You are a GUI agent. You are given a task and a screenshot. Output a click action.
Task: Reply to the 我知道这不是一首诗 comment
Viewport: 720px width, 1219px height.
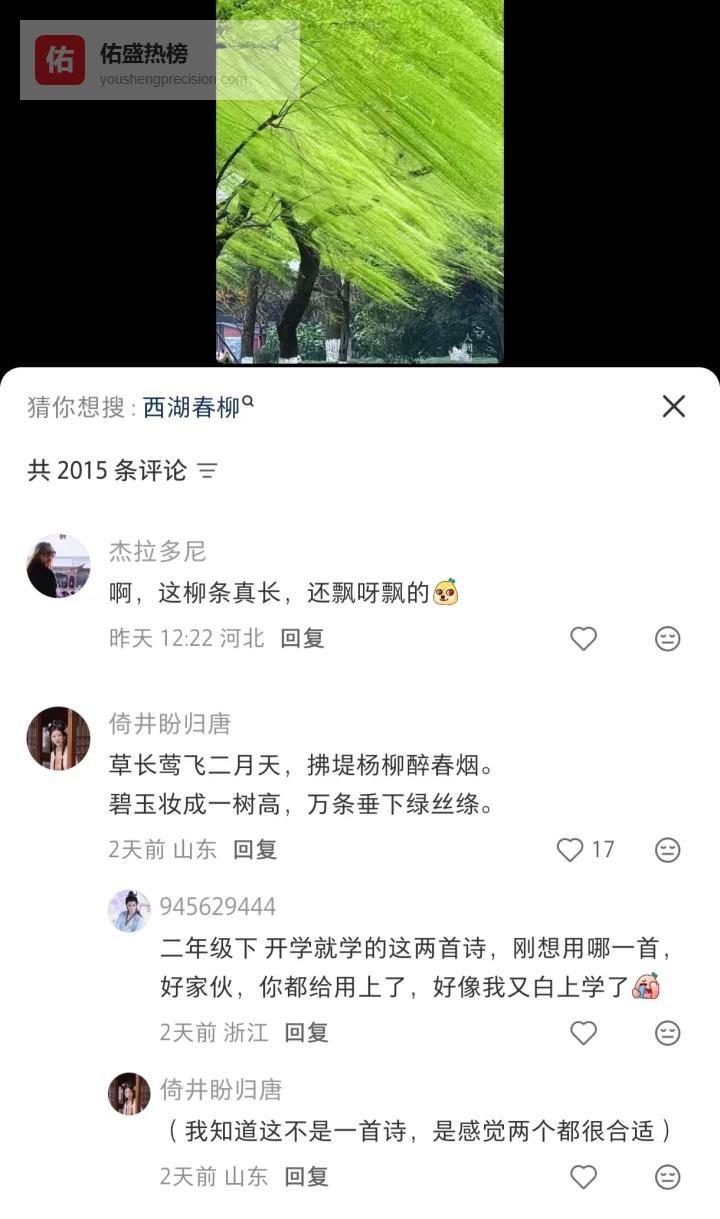(x=306, y=1176)
